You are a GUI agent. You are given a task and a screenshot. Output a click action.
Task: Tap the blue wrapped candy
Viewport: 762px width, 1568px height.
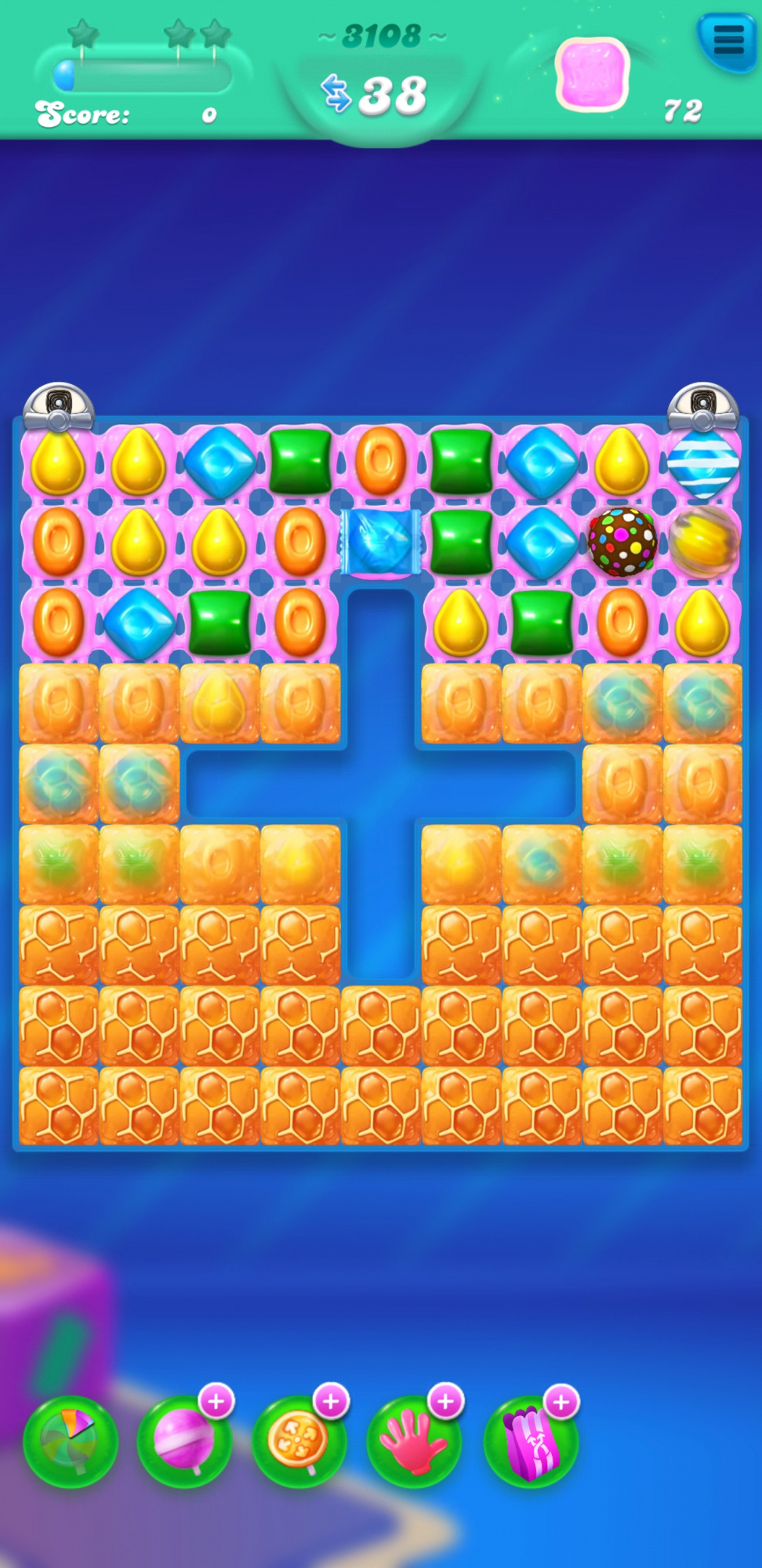point(380,541)
